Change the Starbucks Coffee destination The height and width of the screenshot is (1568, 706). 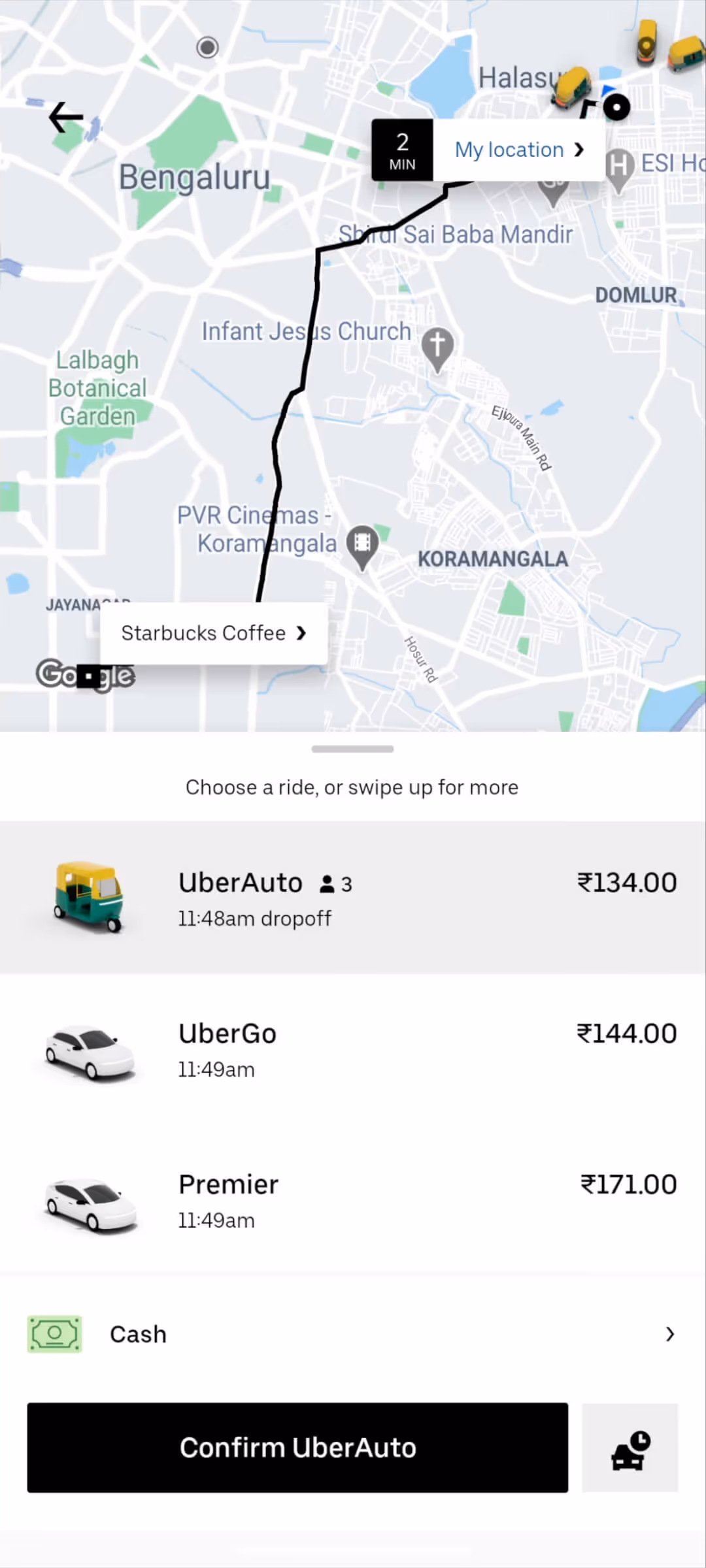pyautogui.click(x=213, y=633)
